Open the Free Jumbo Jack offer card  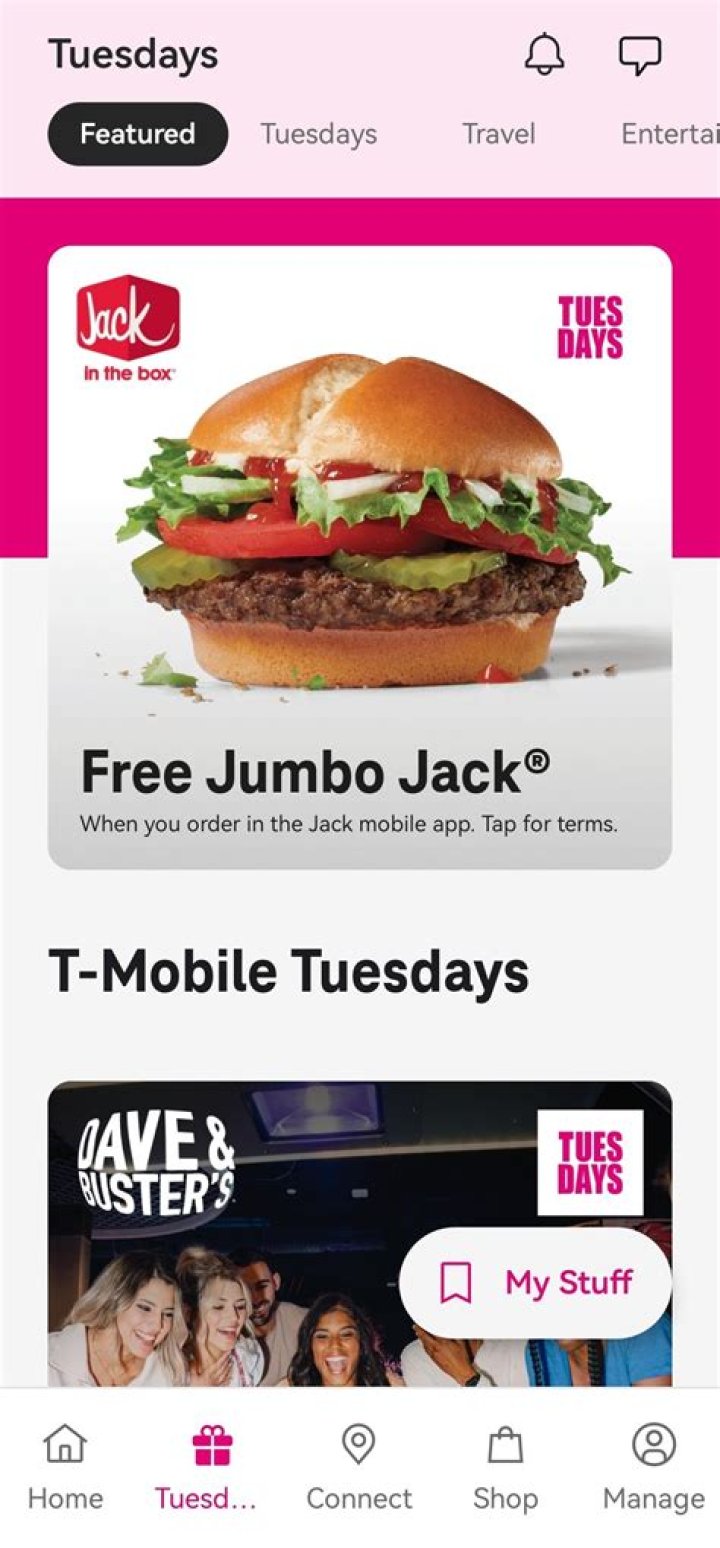[x=360, y=557]
